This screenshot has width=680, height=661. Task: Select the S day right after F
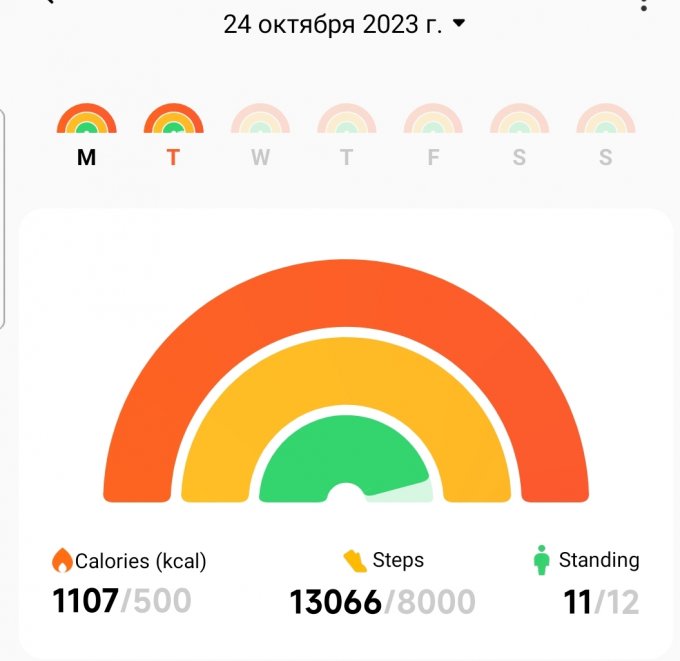[519, 136]
